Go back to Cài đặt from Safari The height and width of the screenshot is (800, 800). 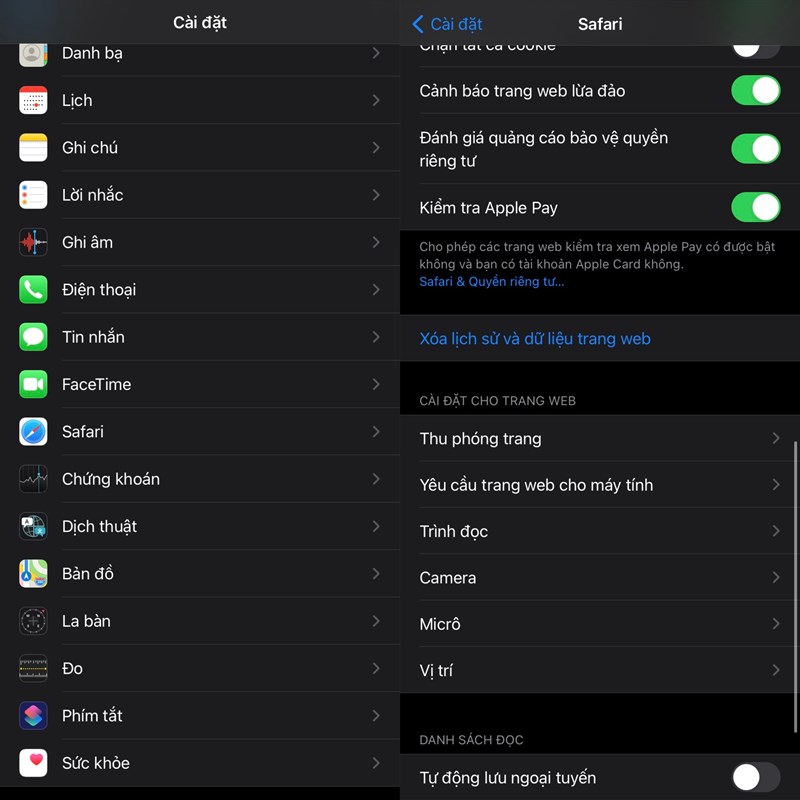pos(447,24)
